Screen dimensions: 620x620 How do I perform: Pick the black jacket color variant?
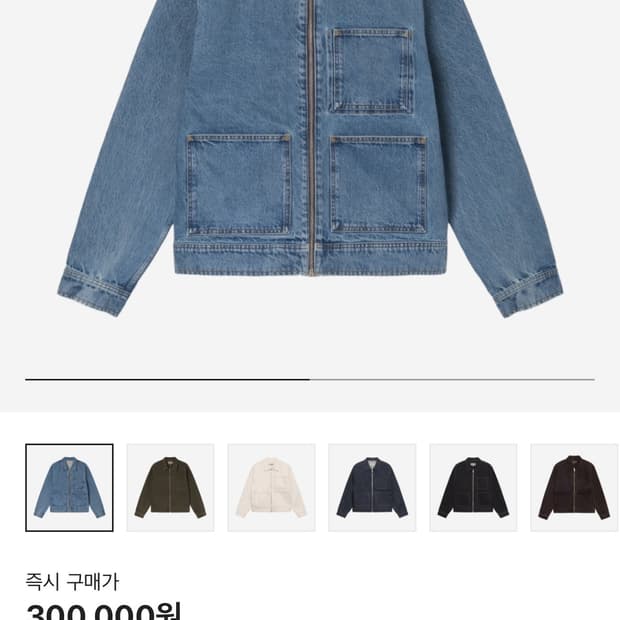473,487
